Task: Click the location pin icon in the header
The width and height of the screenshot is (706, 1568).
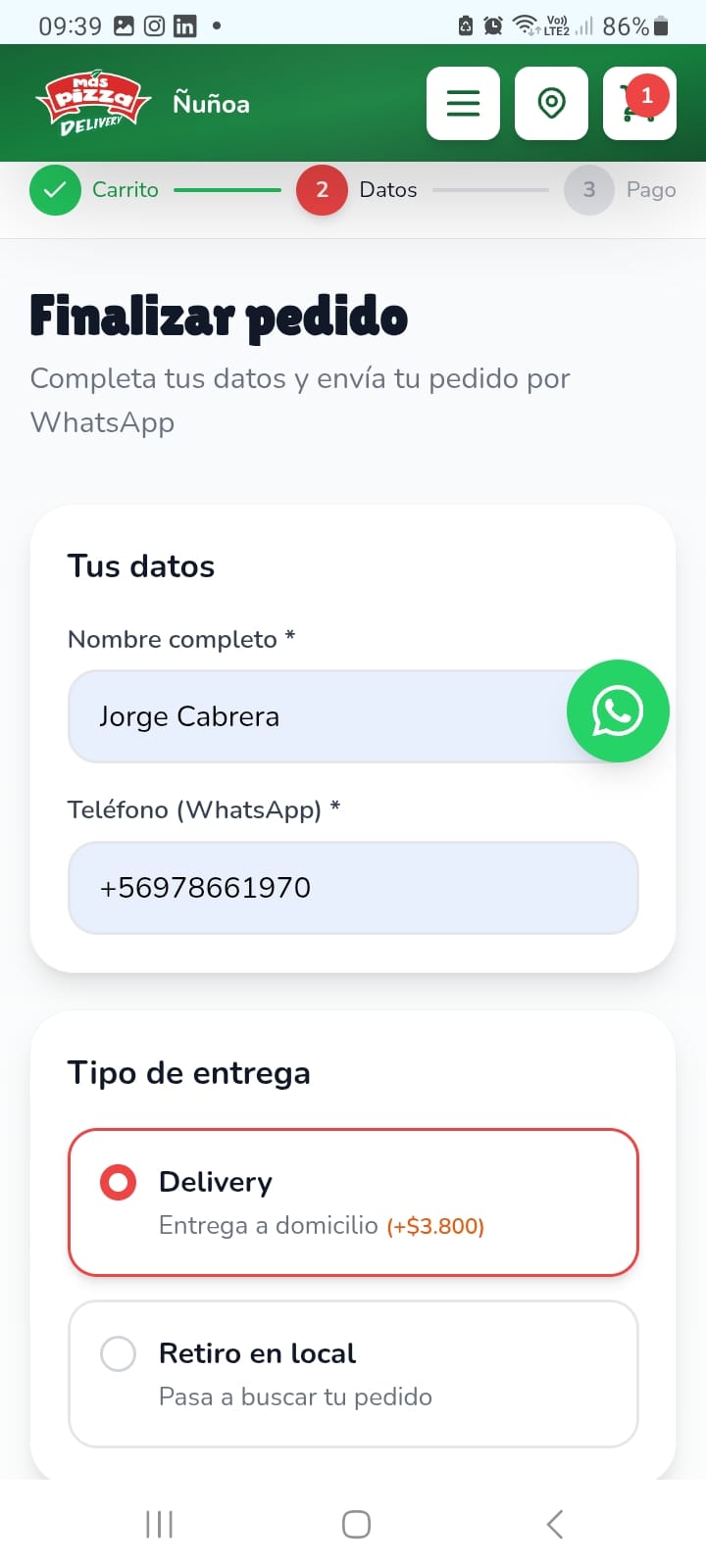Action: pos(551,103)
